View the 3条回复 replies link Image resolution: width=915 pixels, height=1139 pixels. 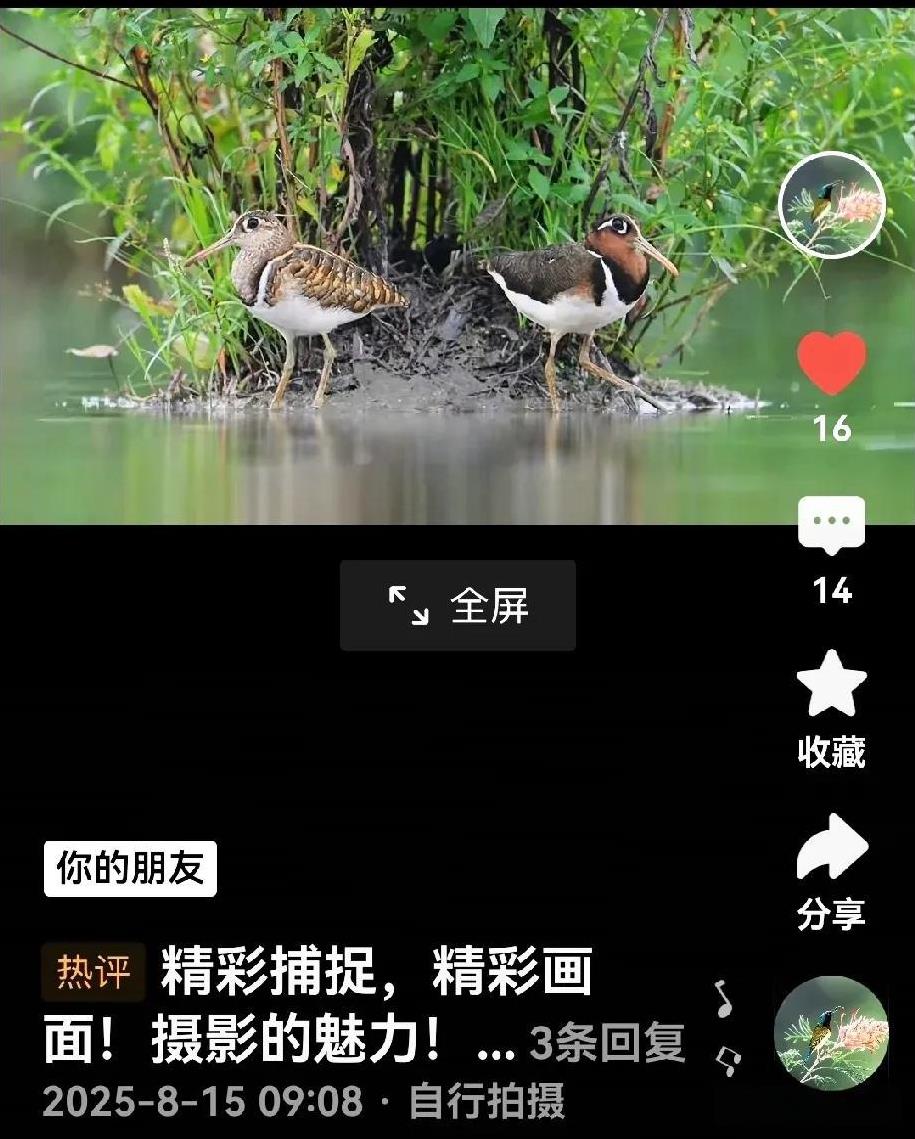pyautogui.click(x=607, y=1043)
